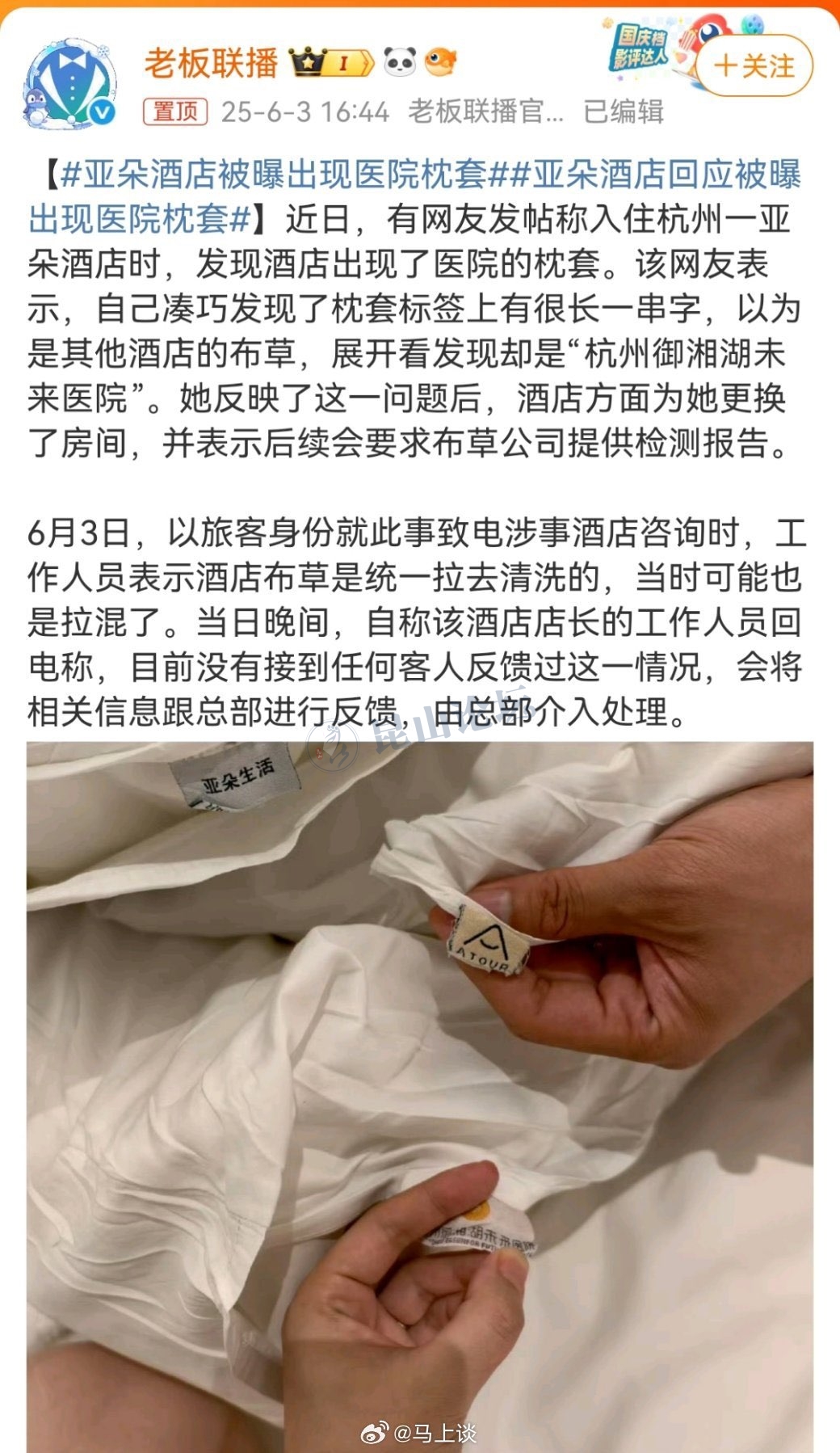840x1453 pixels.
Task: Follow the 老板联播 account
Action: tap(754, 66)
